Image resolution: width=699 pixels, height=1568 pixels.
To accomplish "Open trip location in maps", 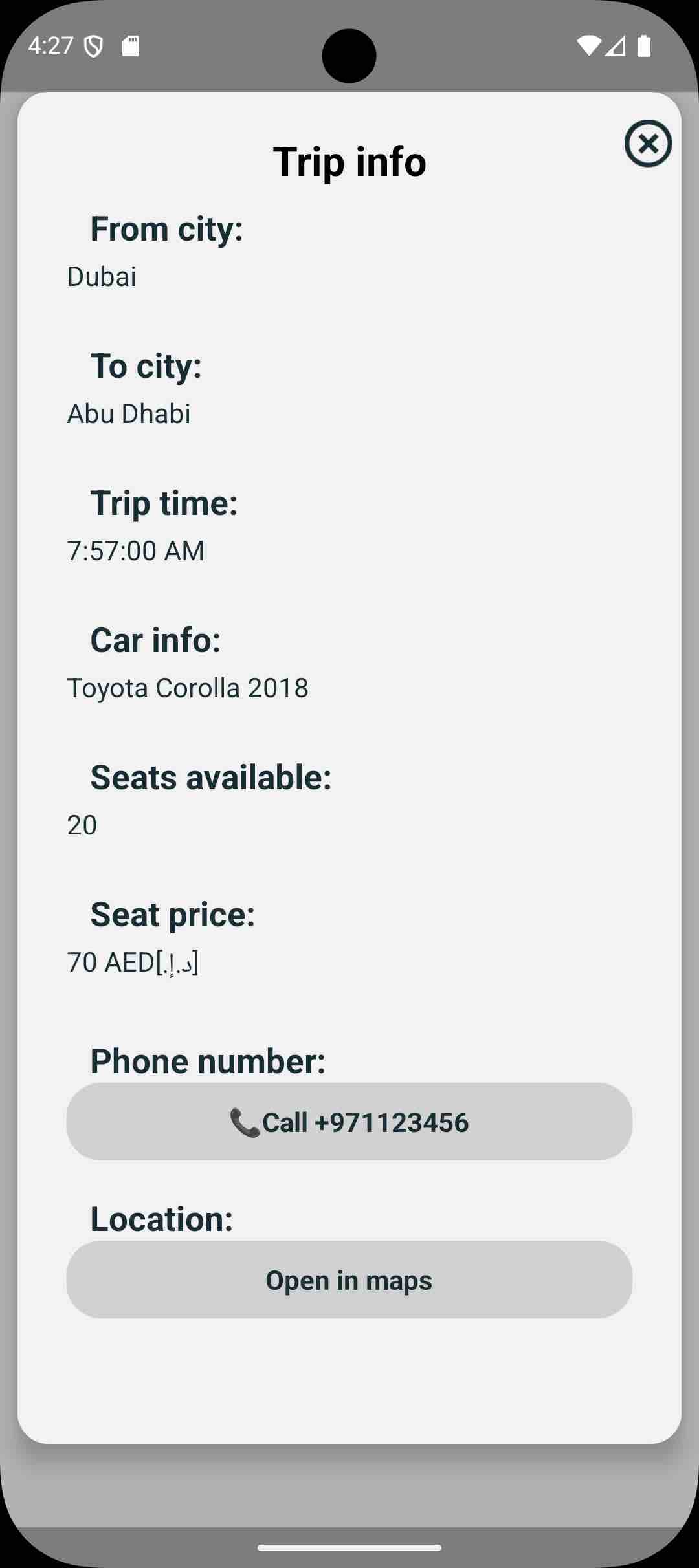I will 349,1279.
